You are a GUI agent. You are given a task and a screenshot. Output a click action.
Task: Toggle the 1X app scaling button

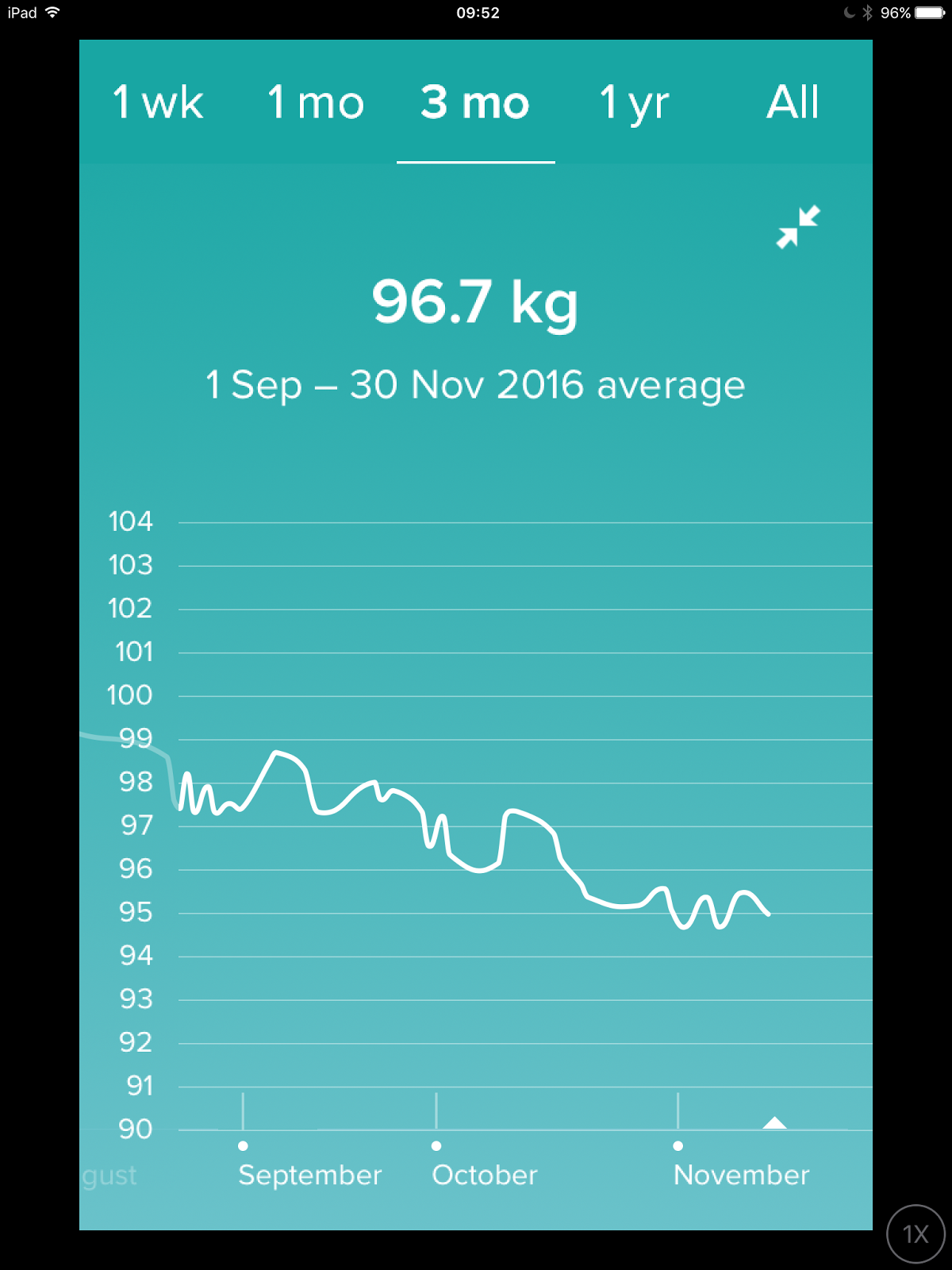pos(916,1233)
